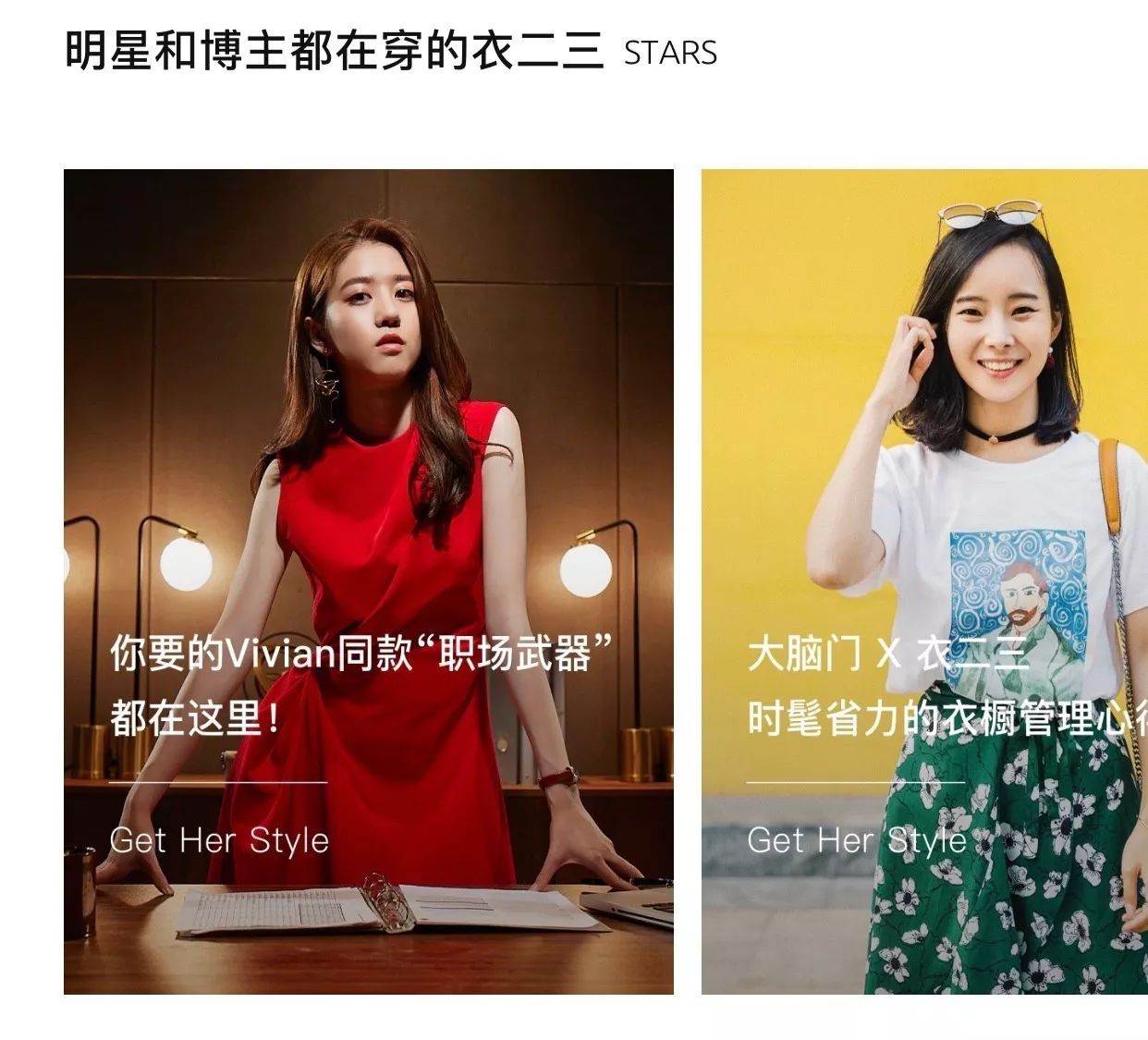Open the 大脑门 X 衣二三 card

tap(924, 581)
